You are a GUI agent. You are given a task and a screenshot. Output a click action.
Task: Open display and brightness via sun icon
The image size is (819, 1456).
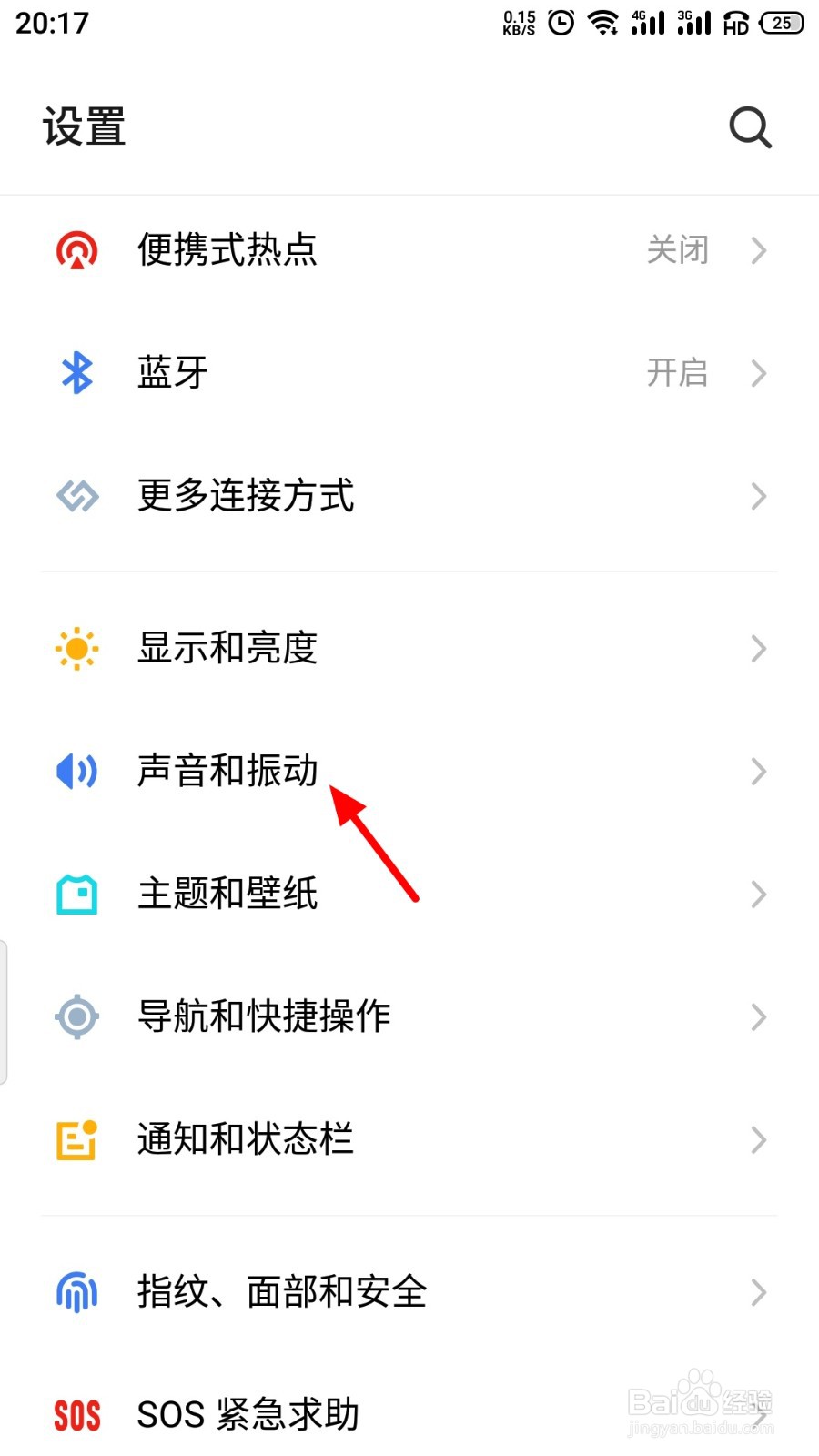(x=76, y=648)
